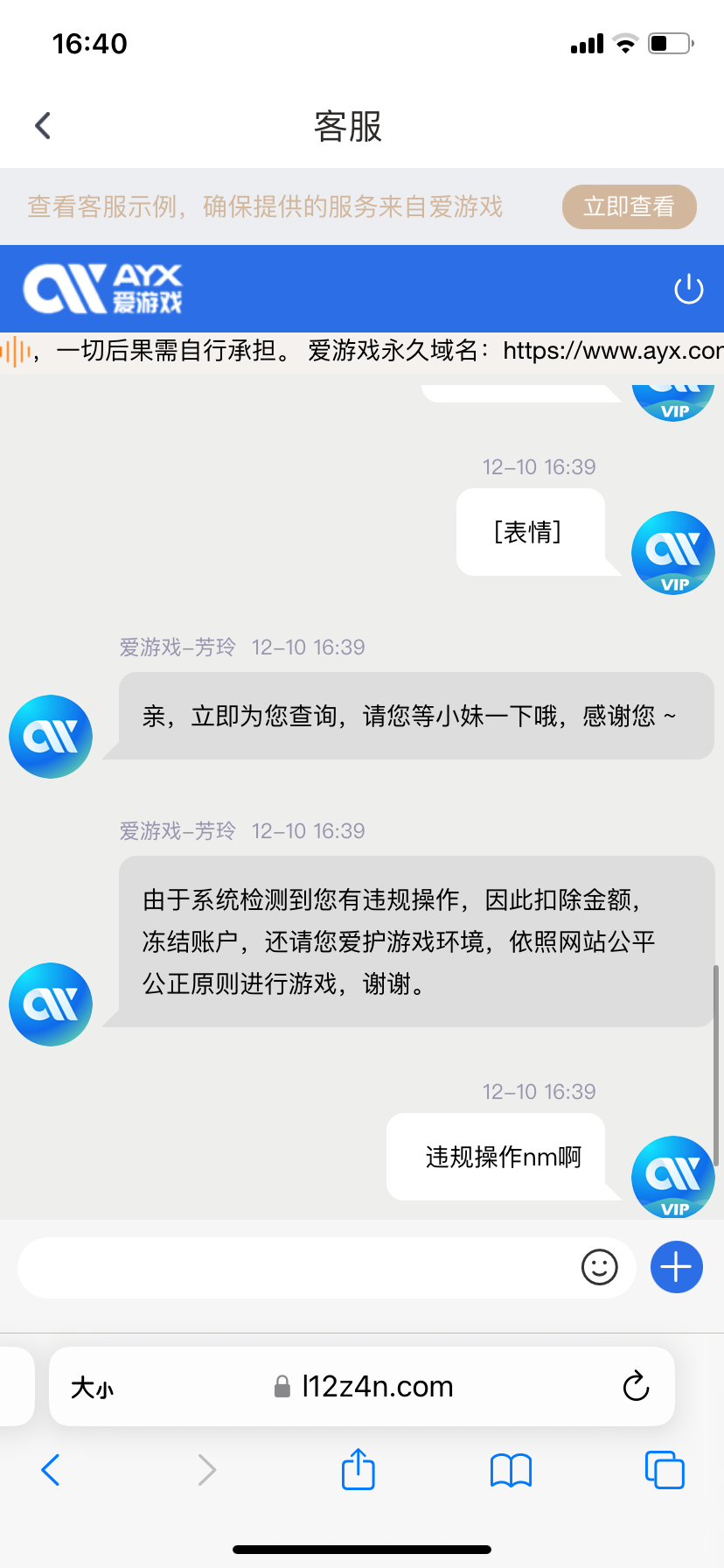Tap the 立即查看 button
Image resolution: width=724 pixels, height=1568 pixels.
629,206
